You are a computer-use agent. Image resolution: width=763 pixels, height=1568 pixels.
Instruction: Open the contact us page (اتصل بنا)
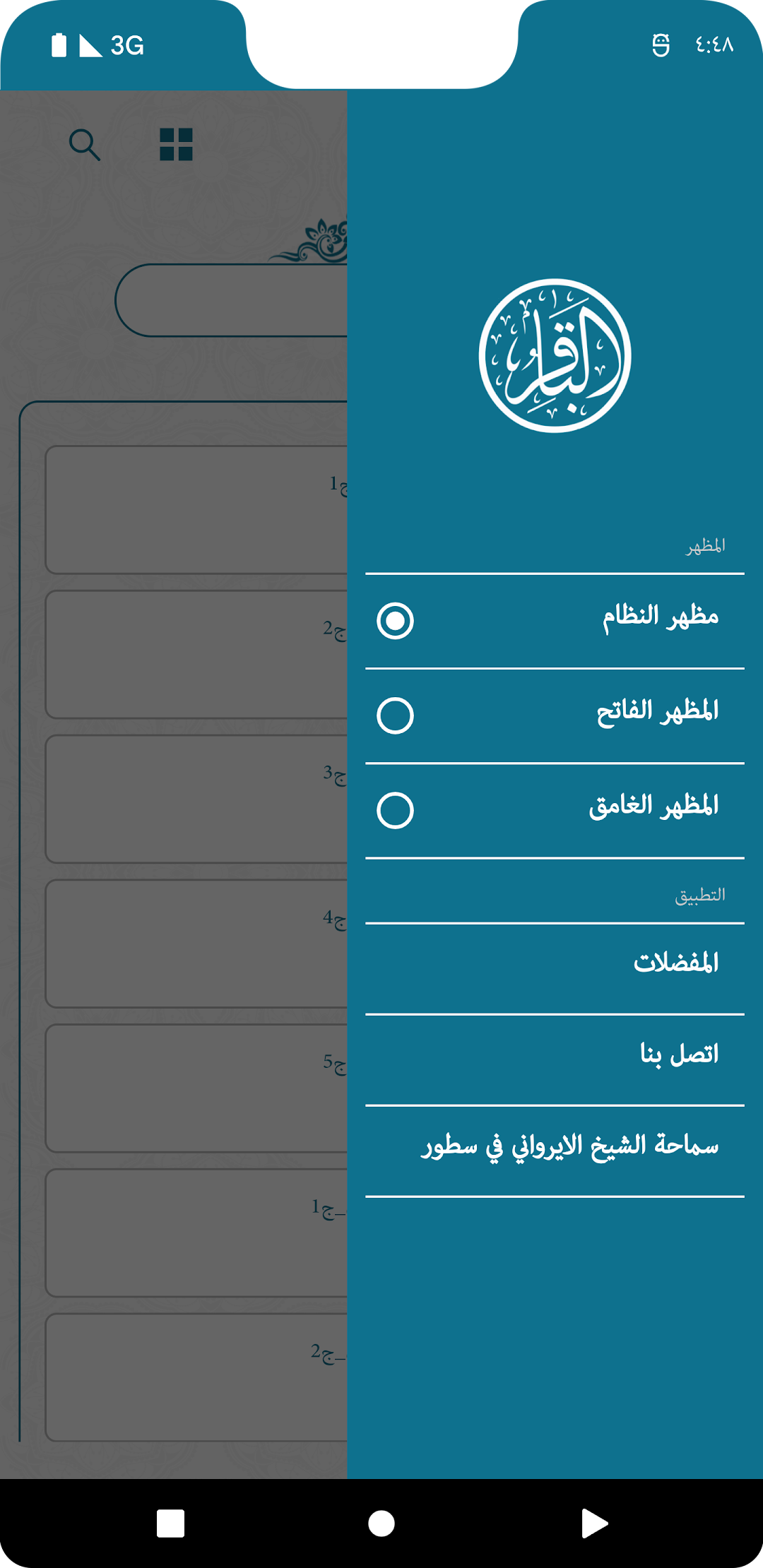click(555, 1059)
